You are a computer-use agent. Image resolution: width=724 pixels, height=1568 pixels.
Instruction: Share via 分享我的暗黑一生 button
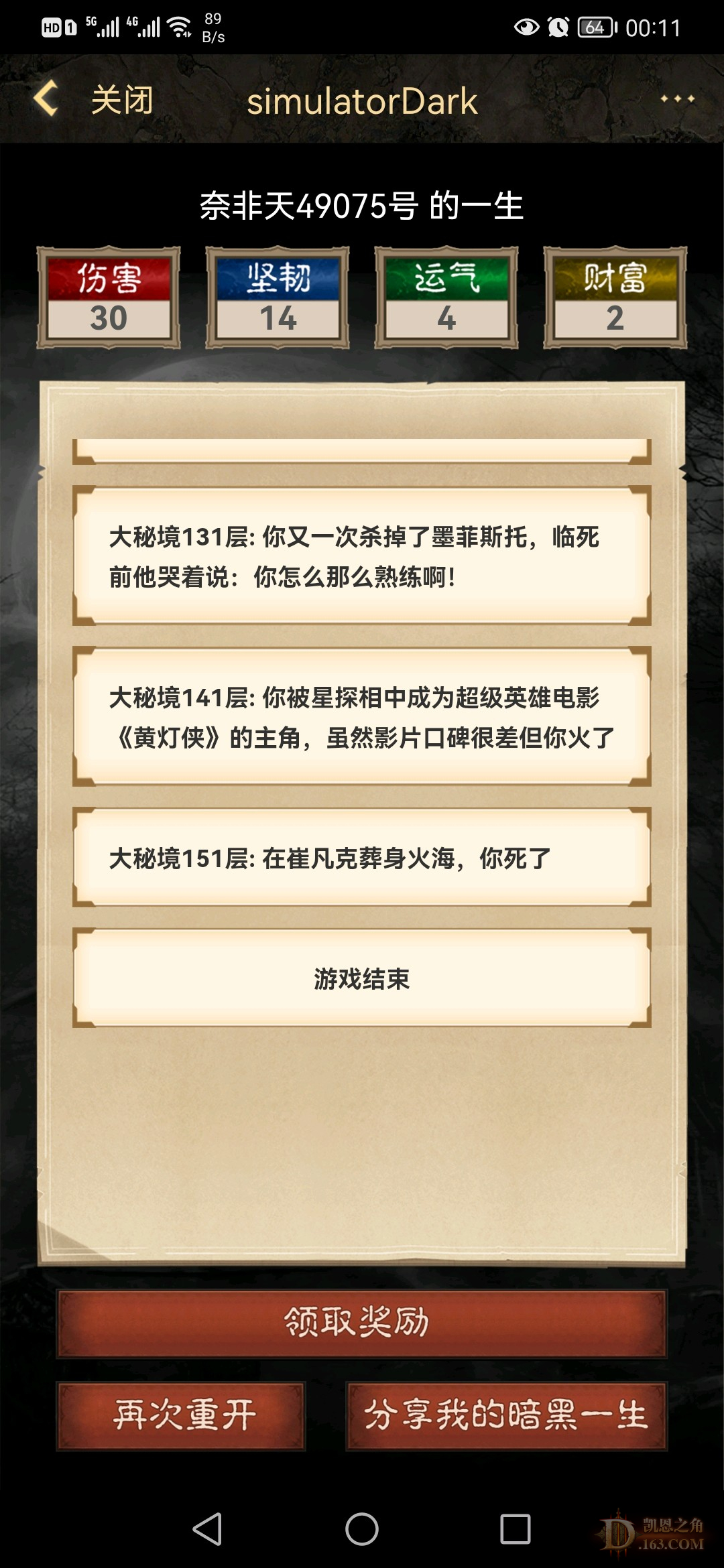tap(506, 1415)
